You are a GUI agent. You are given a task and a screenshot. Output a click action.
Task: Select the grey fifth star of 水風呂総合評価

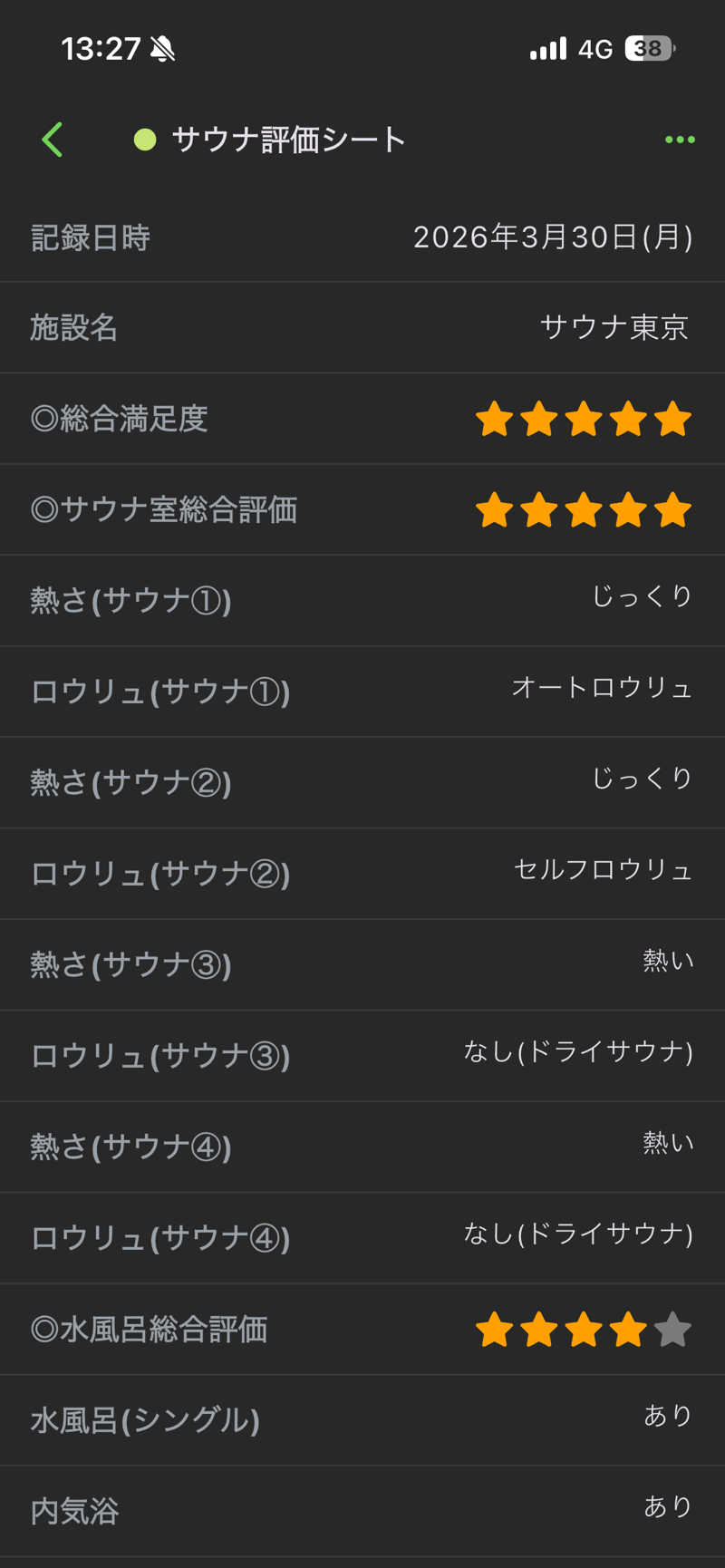673,1329
